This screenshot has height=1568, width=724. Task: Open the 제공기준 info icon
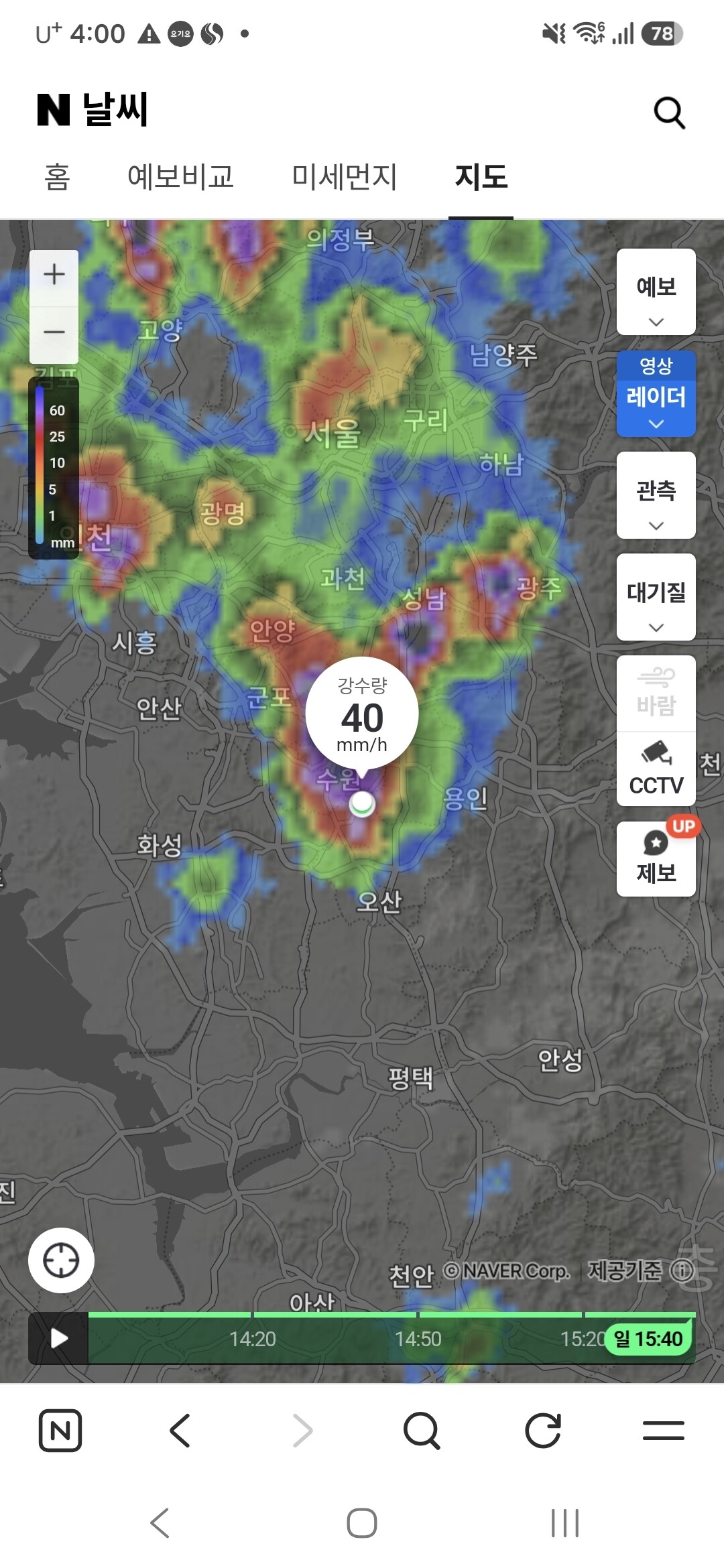tap(682, 1270)
